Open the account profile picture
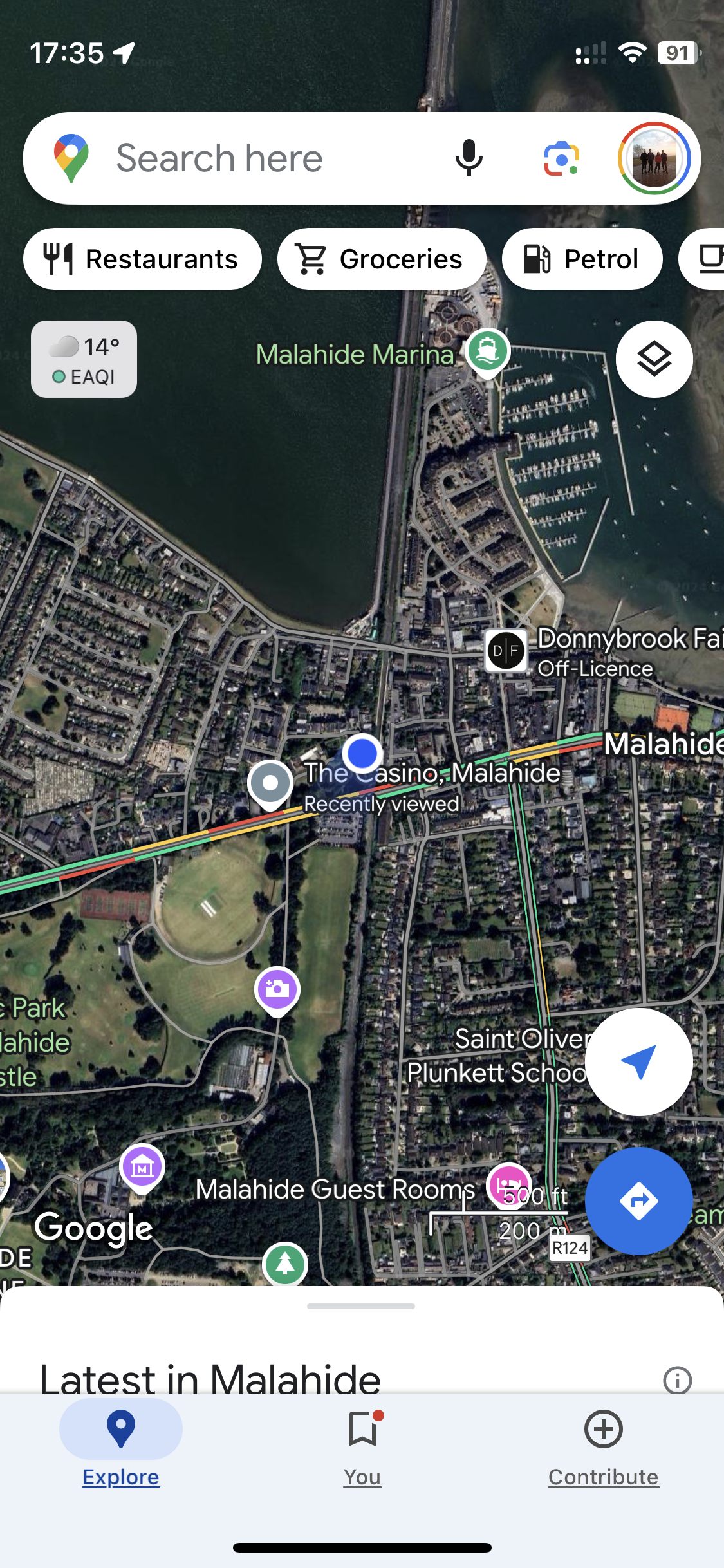 pyautogui.click(x=654, y=158)
